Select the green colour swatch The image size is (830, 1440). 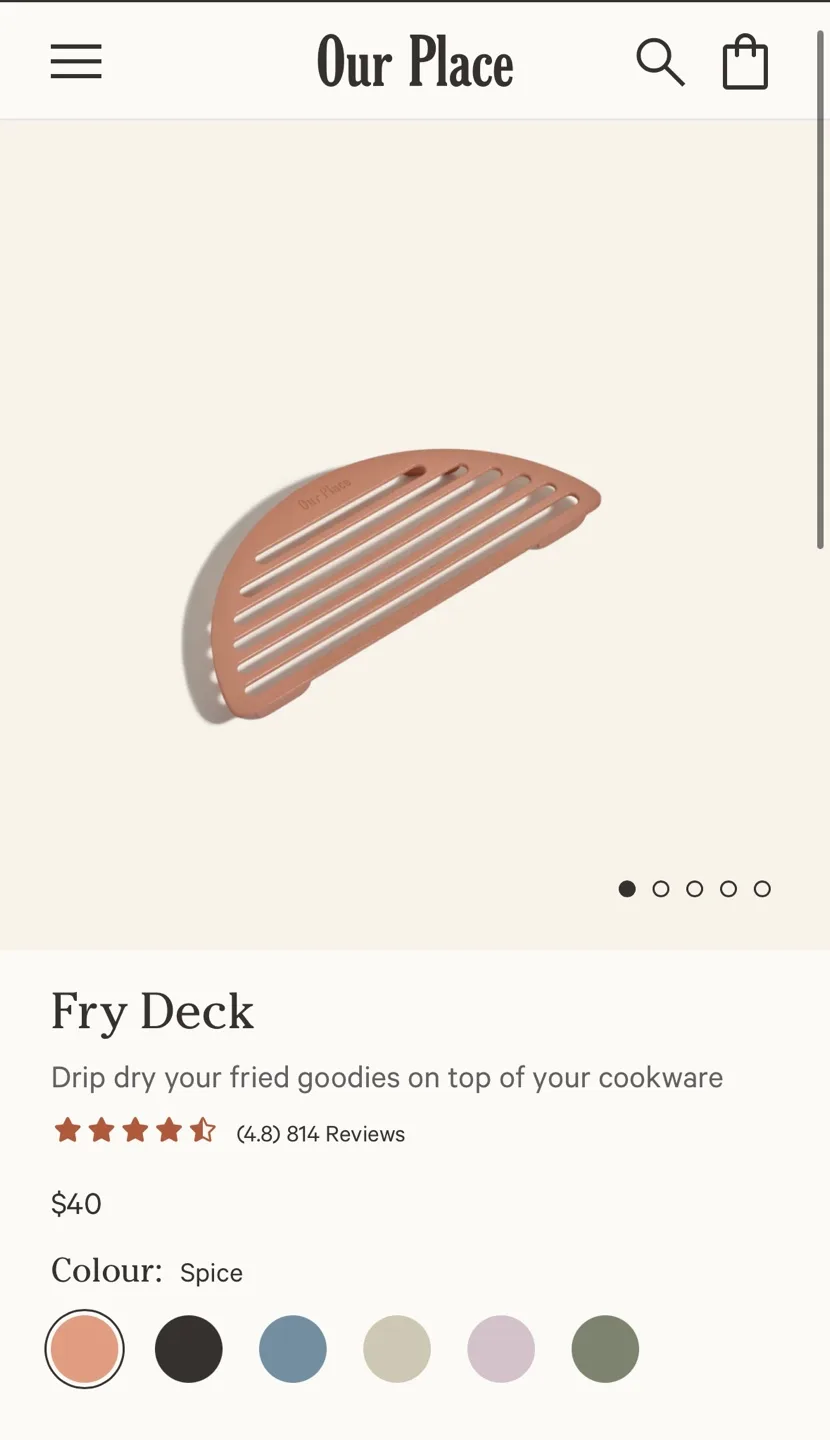tap(605, 1348)
